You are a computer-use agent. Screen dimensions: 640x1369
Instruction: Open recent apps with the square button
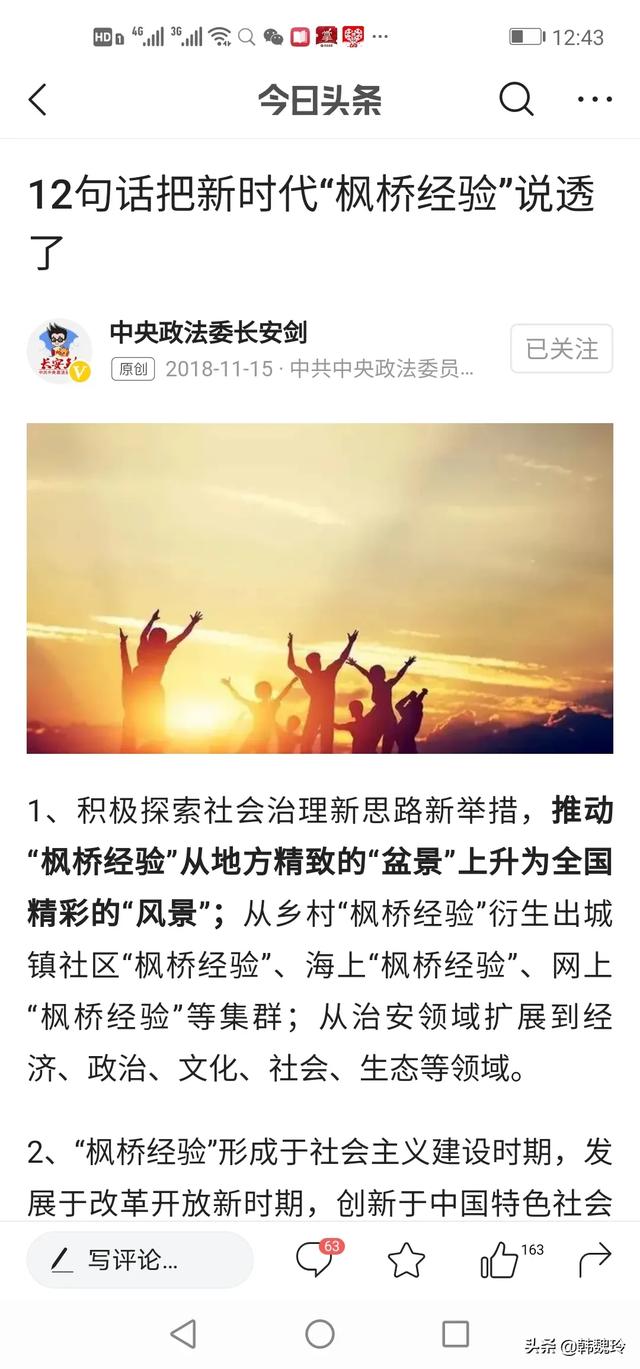(456, 1333)
